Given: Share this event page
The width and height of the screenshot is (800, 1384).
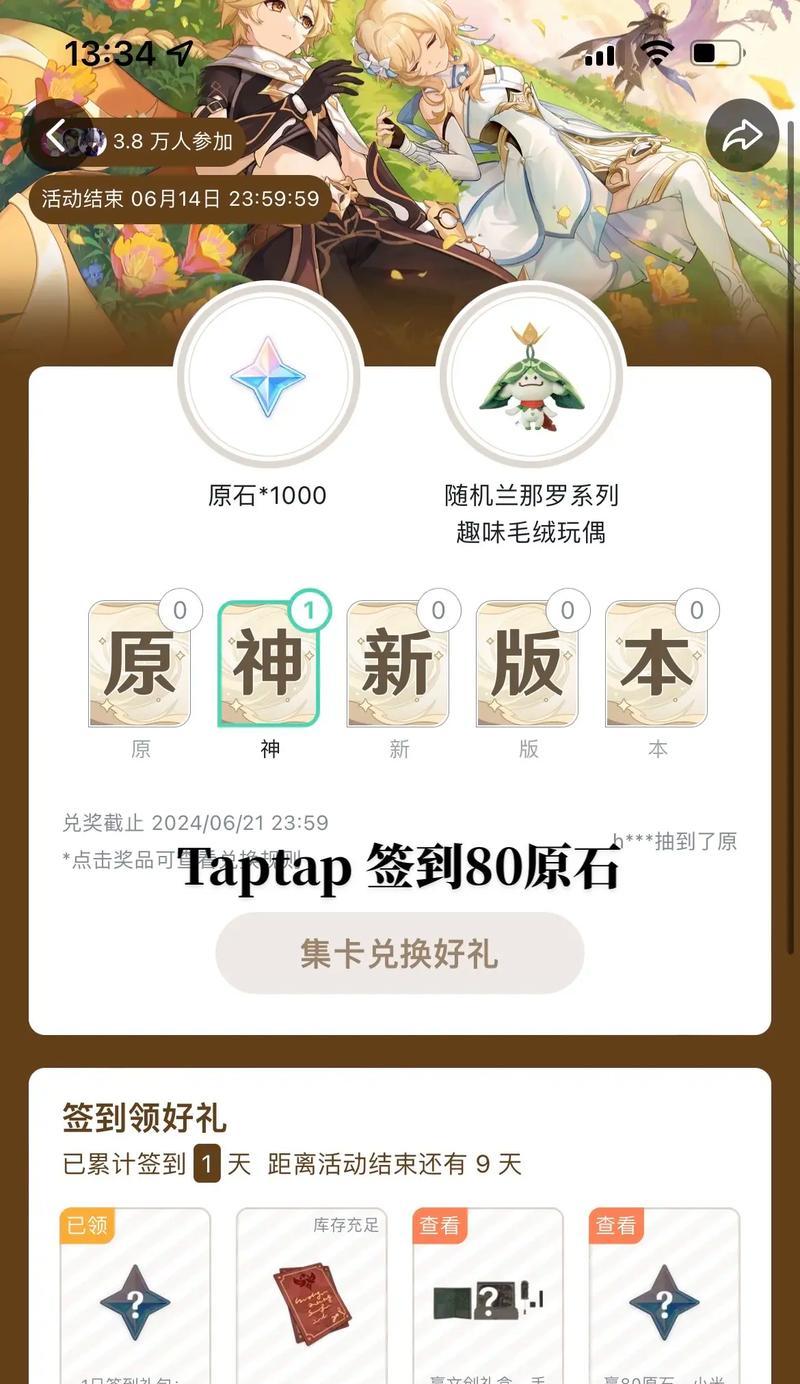Looking at the screenshot, I should 742,136.
